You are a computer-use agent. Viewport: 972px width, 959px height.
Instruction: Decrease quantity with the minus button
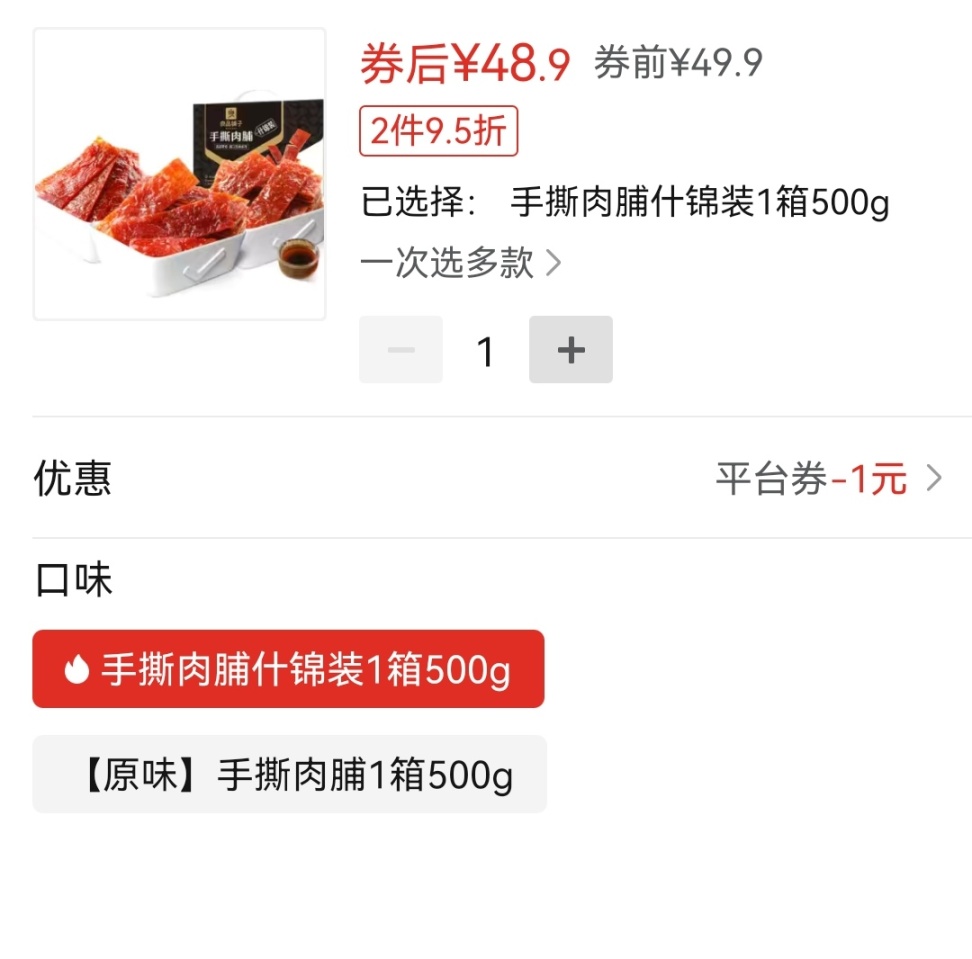tap(401, 350)
